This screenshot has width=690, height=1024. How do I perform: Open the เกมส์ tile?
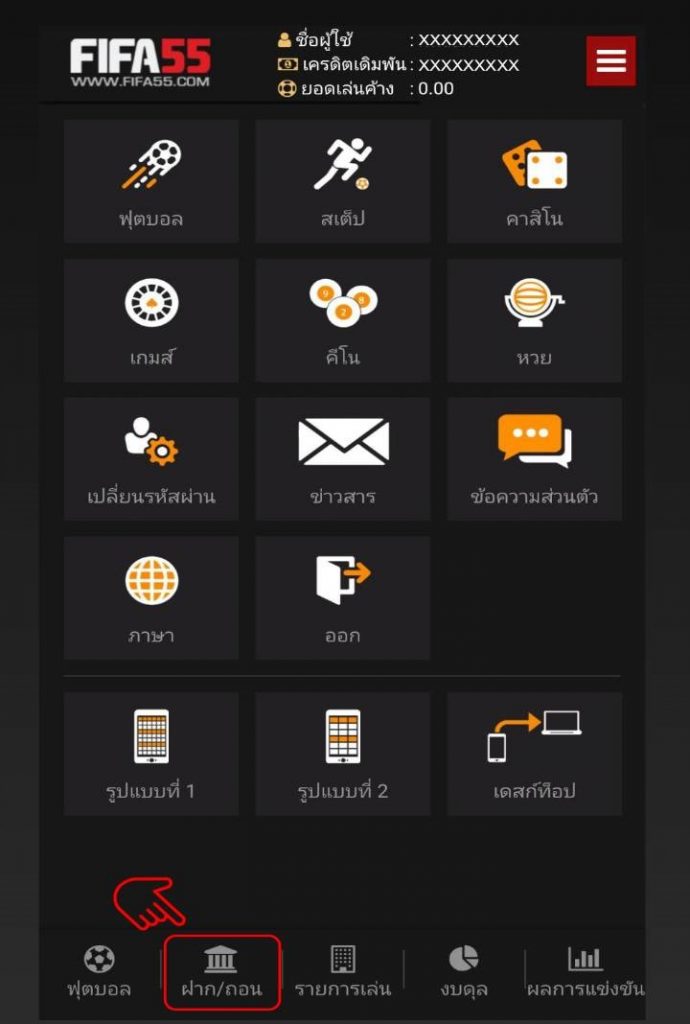click(151, 320)
